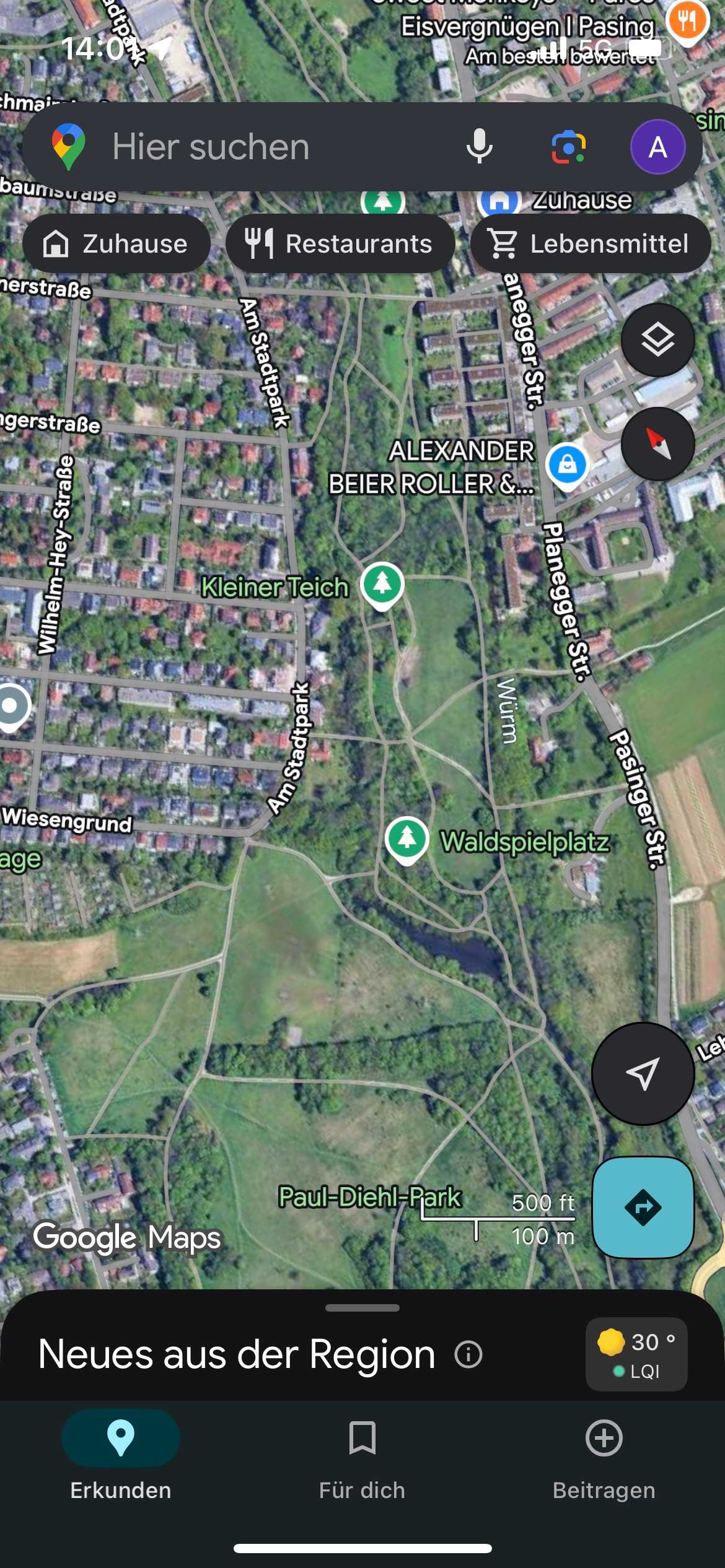
Task: Open the Waldspielplatz map marker
Action: (x=406, y=839)
